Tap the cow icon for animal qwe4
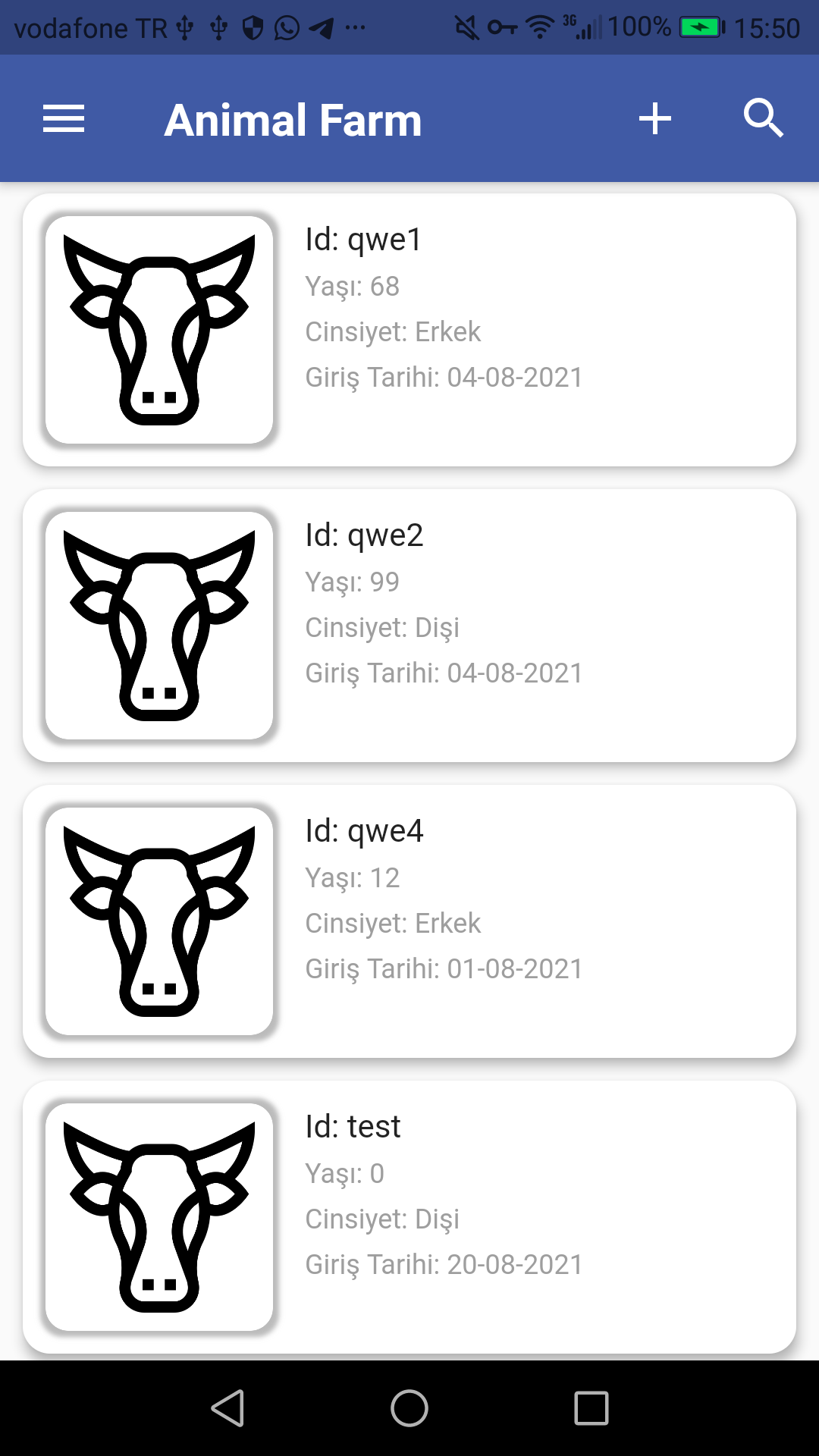Viewport: 819px width, 1456px height. tap(158, 921)
